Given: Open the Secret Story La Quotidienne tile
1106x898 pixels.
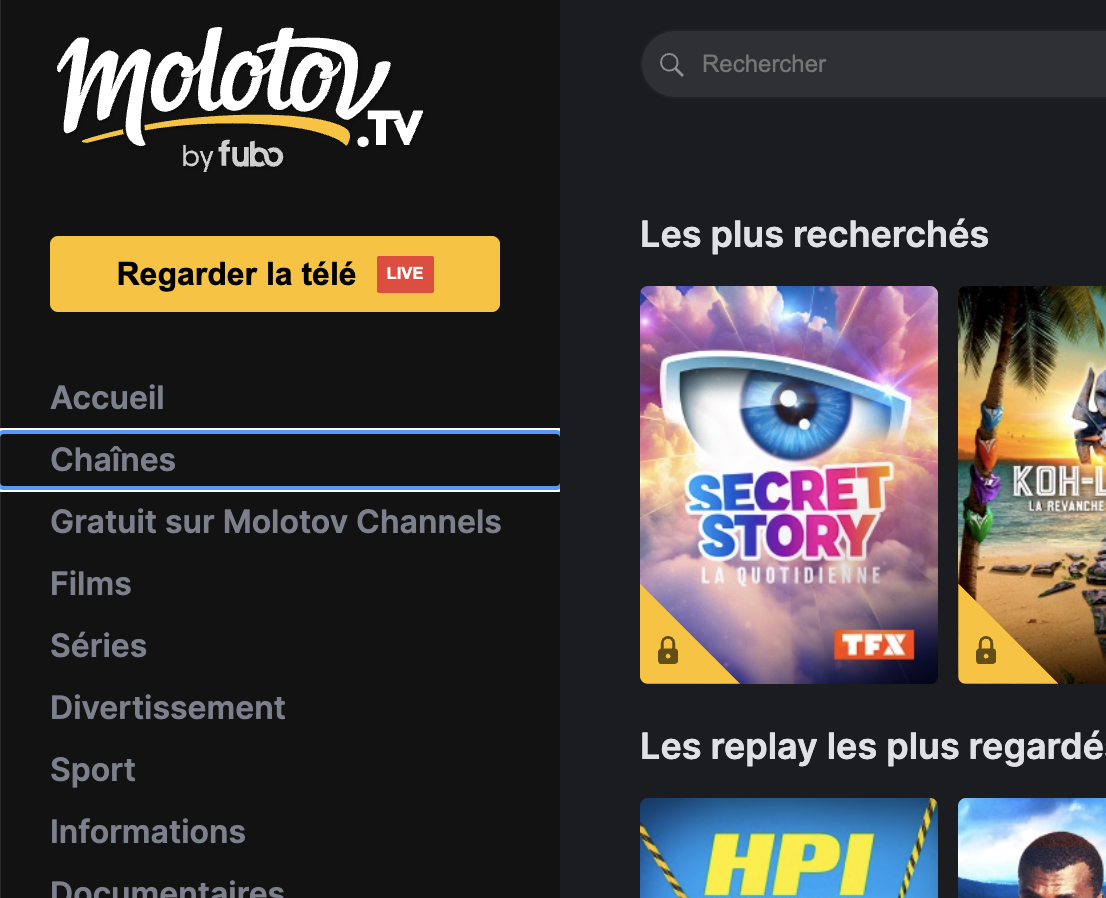Looking at the screenshot, I should [789, 485].
